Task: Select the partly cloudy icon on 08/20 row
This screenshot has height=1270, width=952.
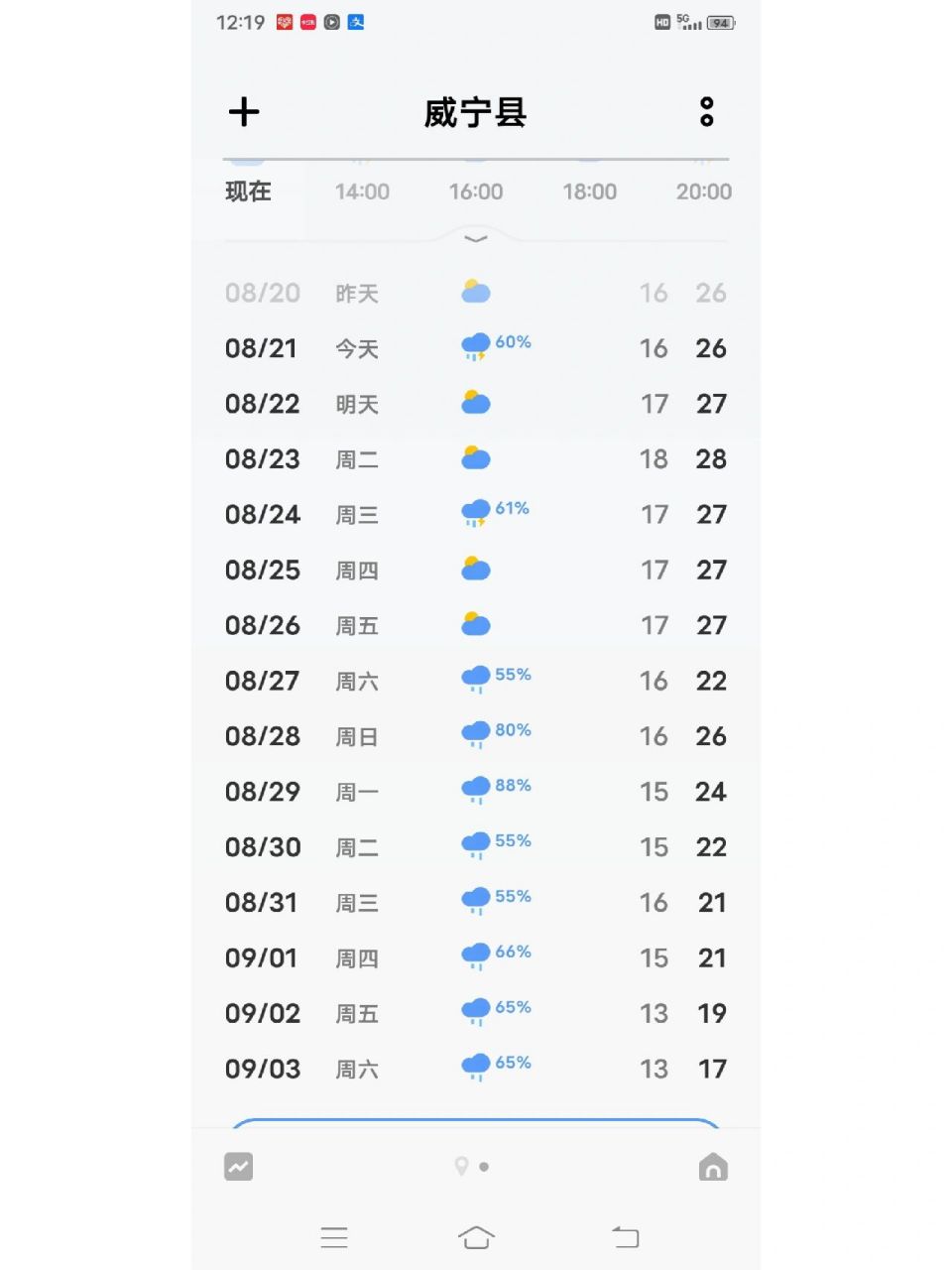Action: 475,290
